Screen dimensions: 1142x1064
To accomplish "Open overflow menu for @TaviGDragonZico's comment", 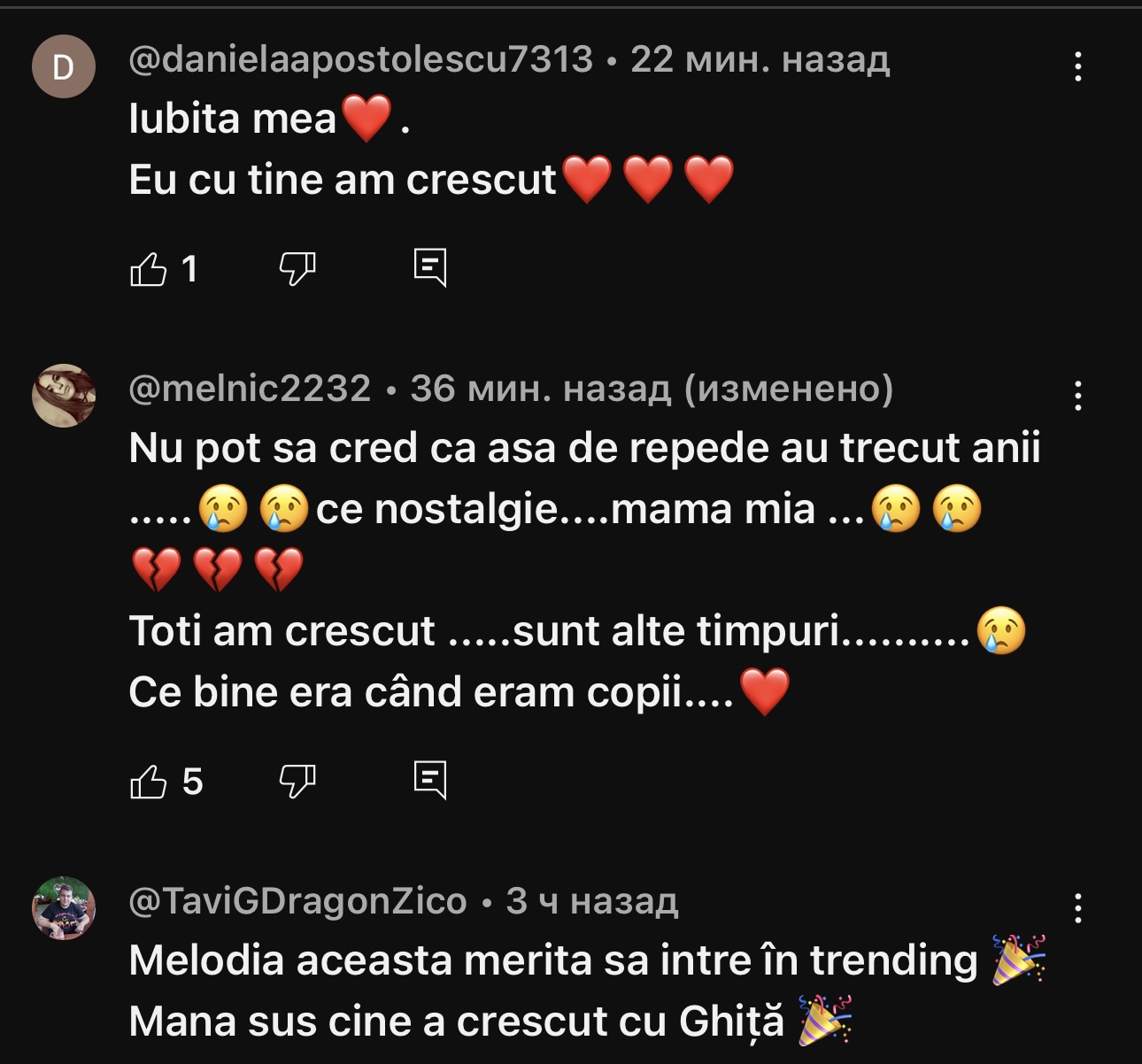I will point(1077,908).
